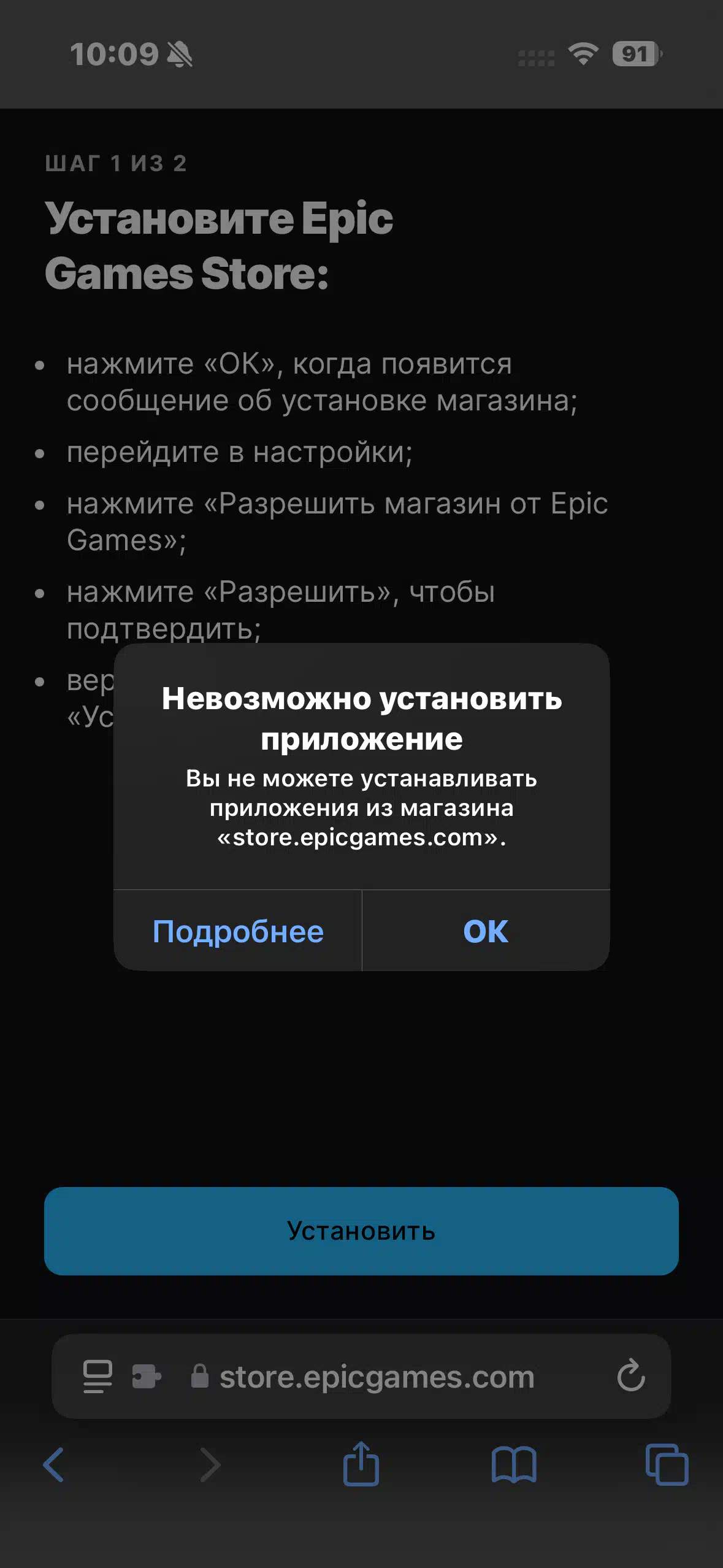Show all open tabs
This screenshot has height=1568, width=723.
click(667, 1464)
